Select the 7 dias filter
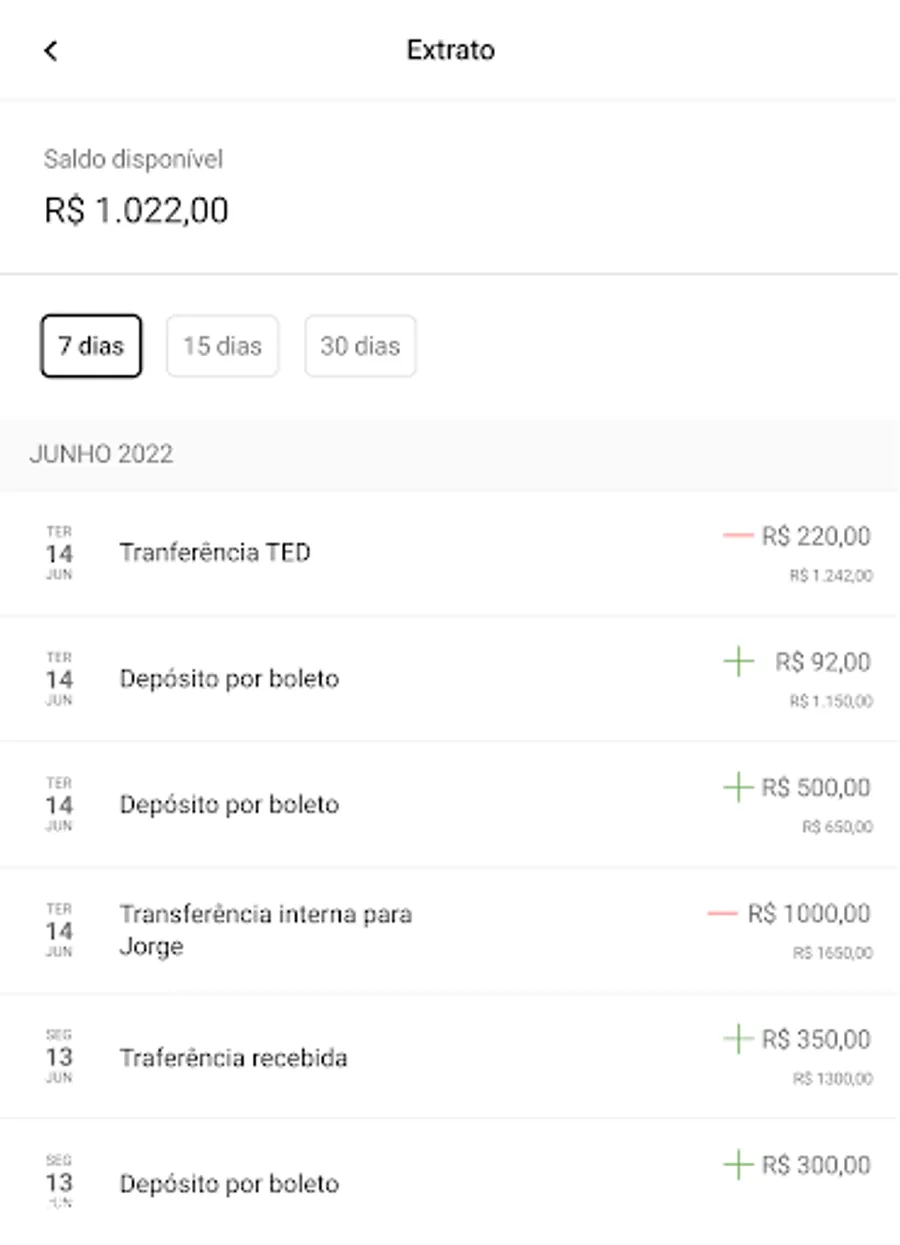Viewport: 900px width, 1245px height. (91, 346)
